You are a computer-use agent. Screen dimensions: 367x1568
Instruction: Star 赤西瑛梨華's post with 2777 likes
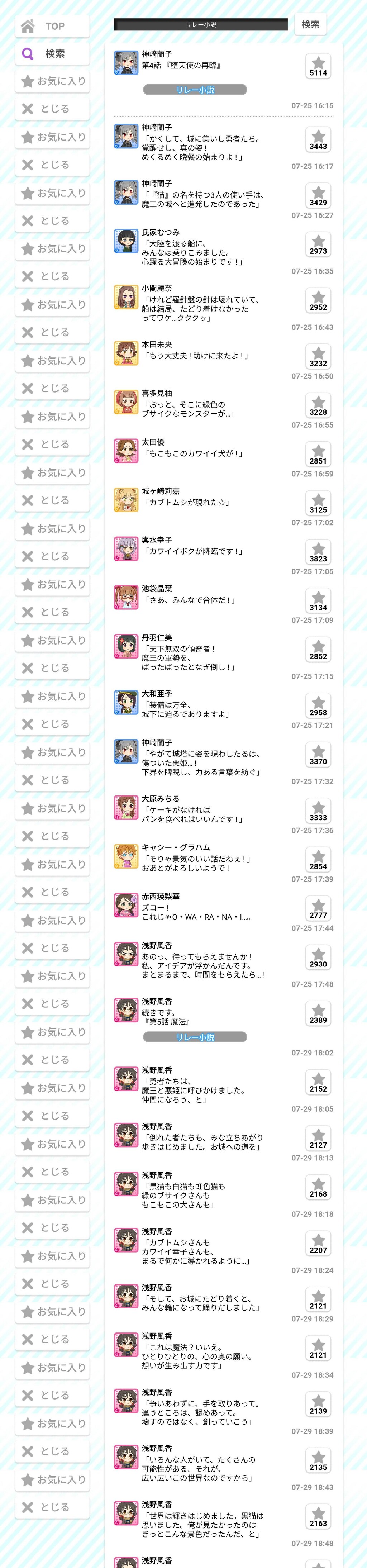(318, 908)
